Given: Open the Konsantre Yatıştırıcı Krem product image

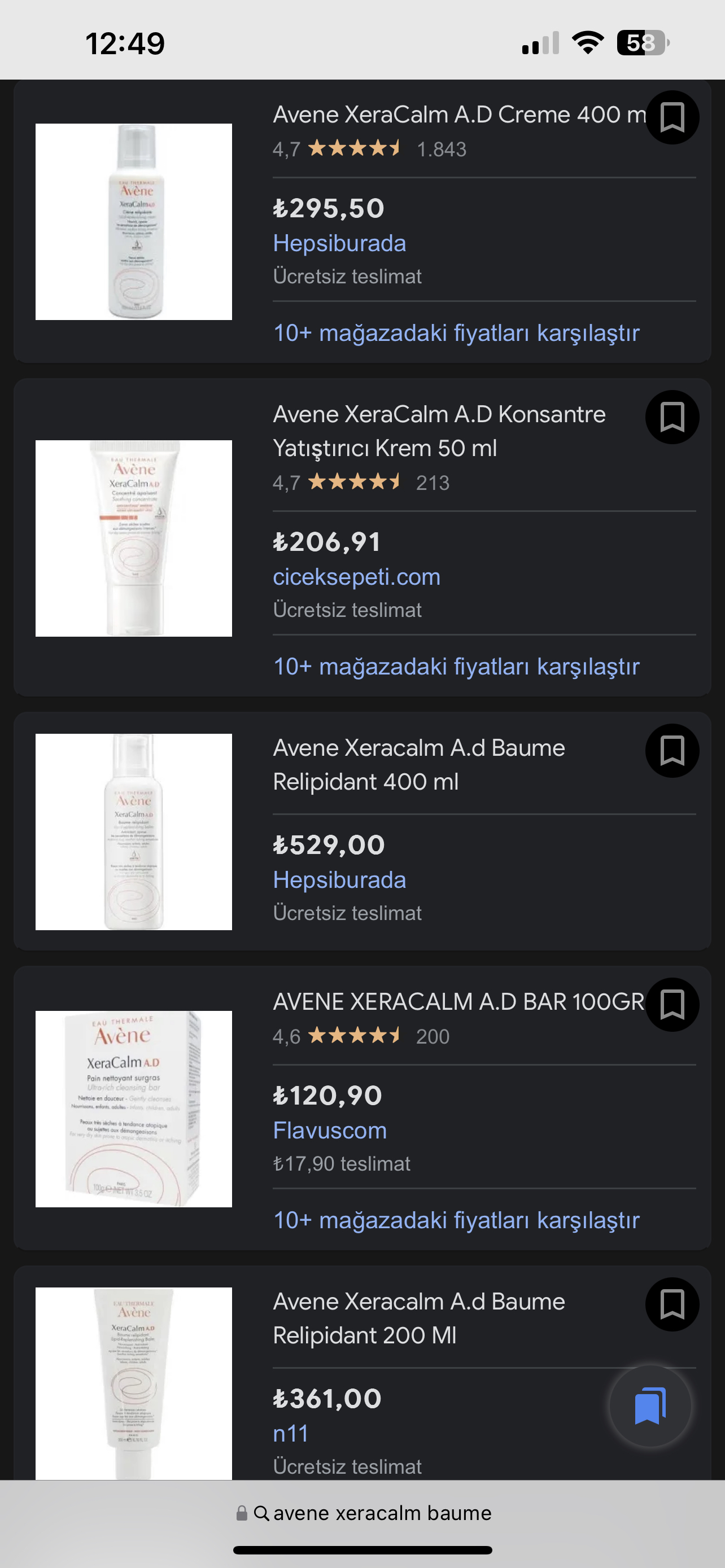Looking at the screenshot, I should (133, 538).
